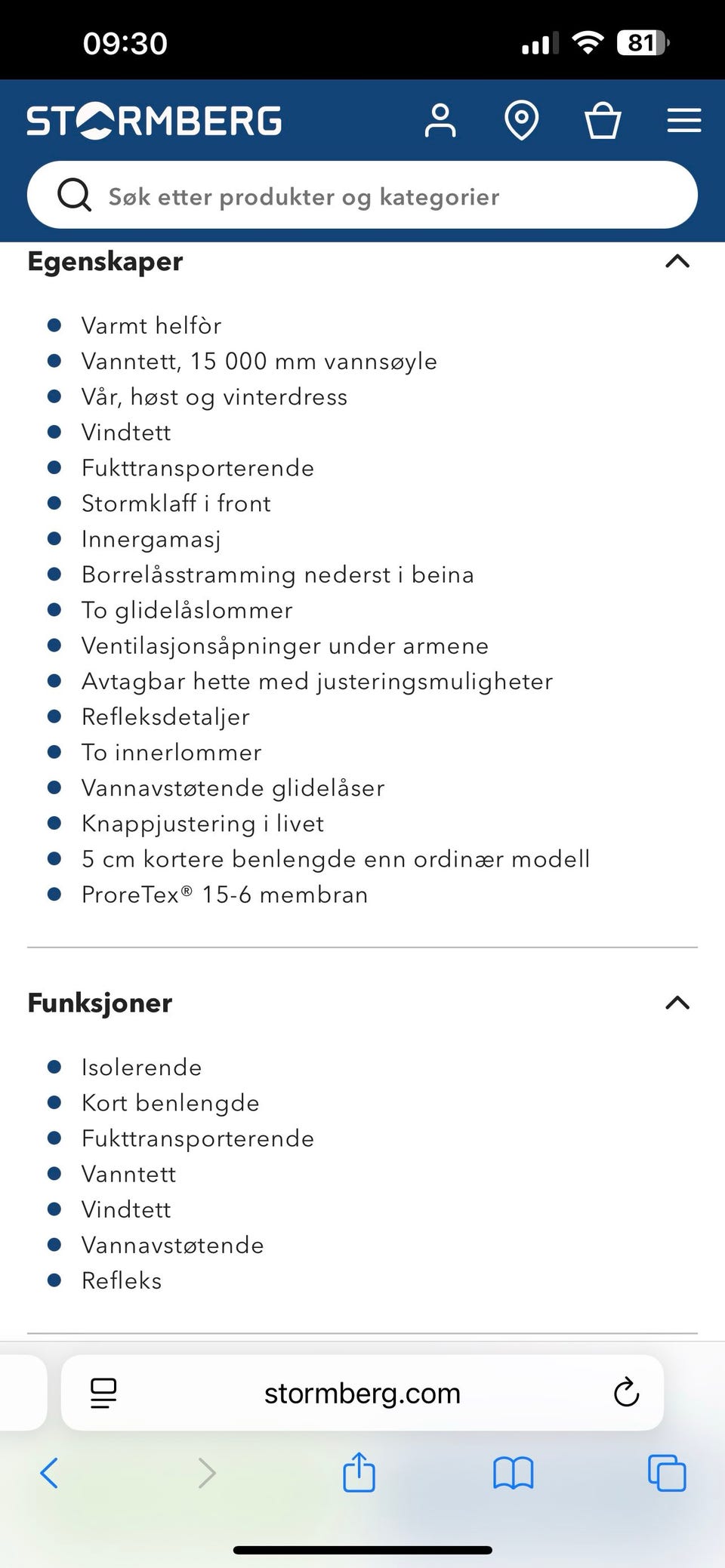Tap the share icon in Safari toolbar
Image resolution: width=725 pixels, height=1568 pixels.
pos(359,1473)
